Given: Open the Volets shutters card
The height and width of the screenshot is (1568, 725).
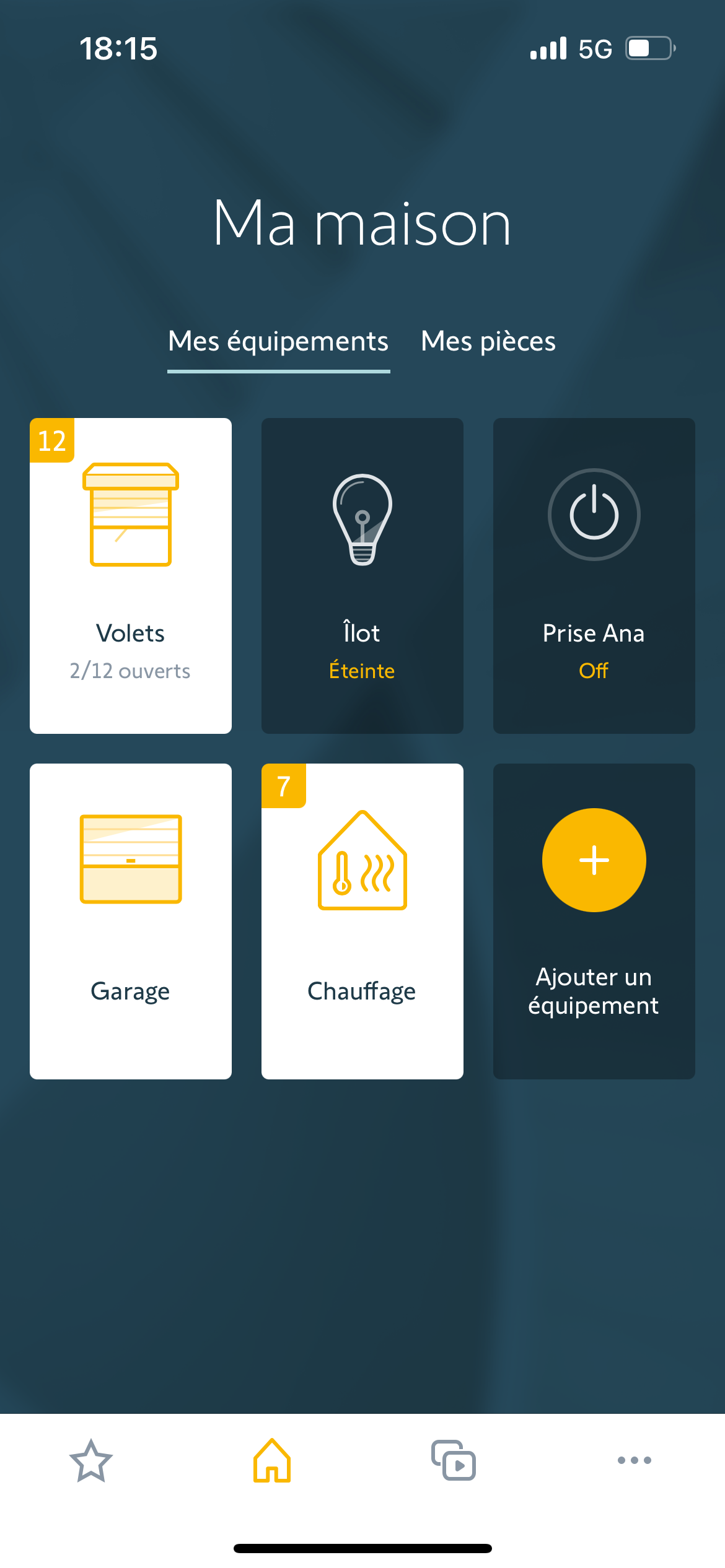Looking at the screenshot, I should (131, 575).
